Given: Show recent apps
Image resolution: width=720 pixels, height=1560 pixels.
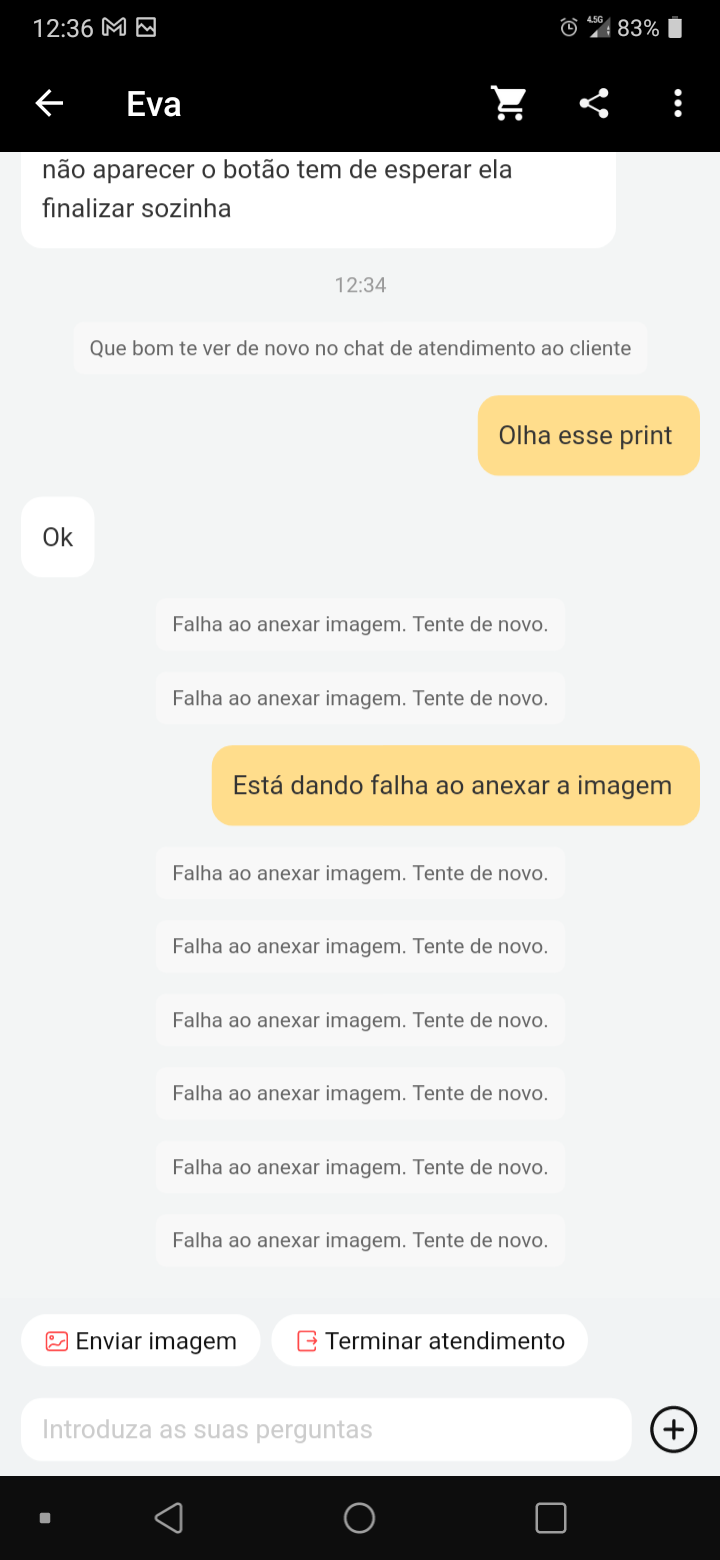Looking at the screenshot, I should [551, 1518].
